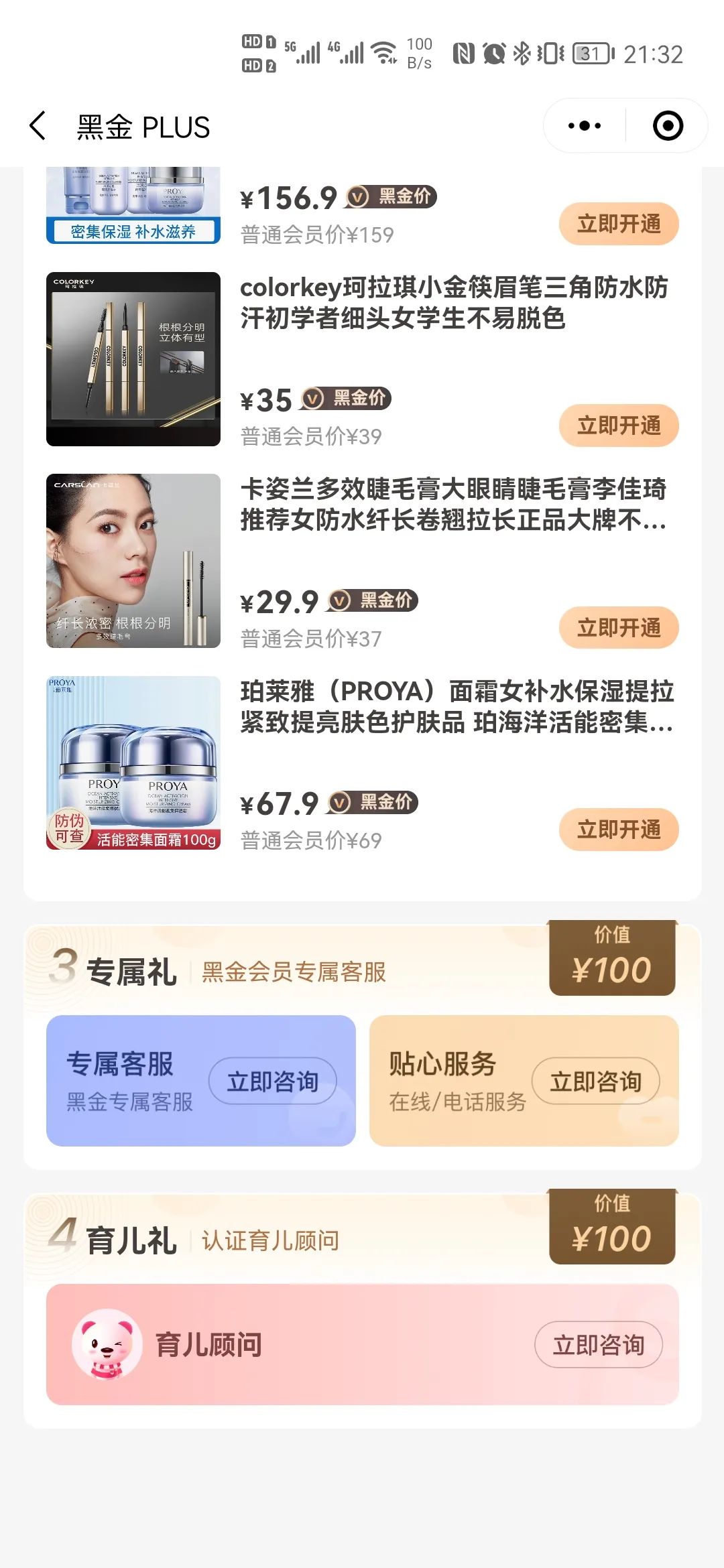Tap 立即开通 for the 珀莱雅 face cream
Viewport: 724px width, 1568px height.
pos(619,830)
